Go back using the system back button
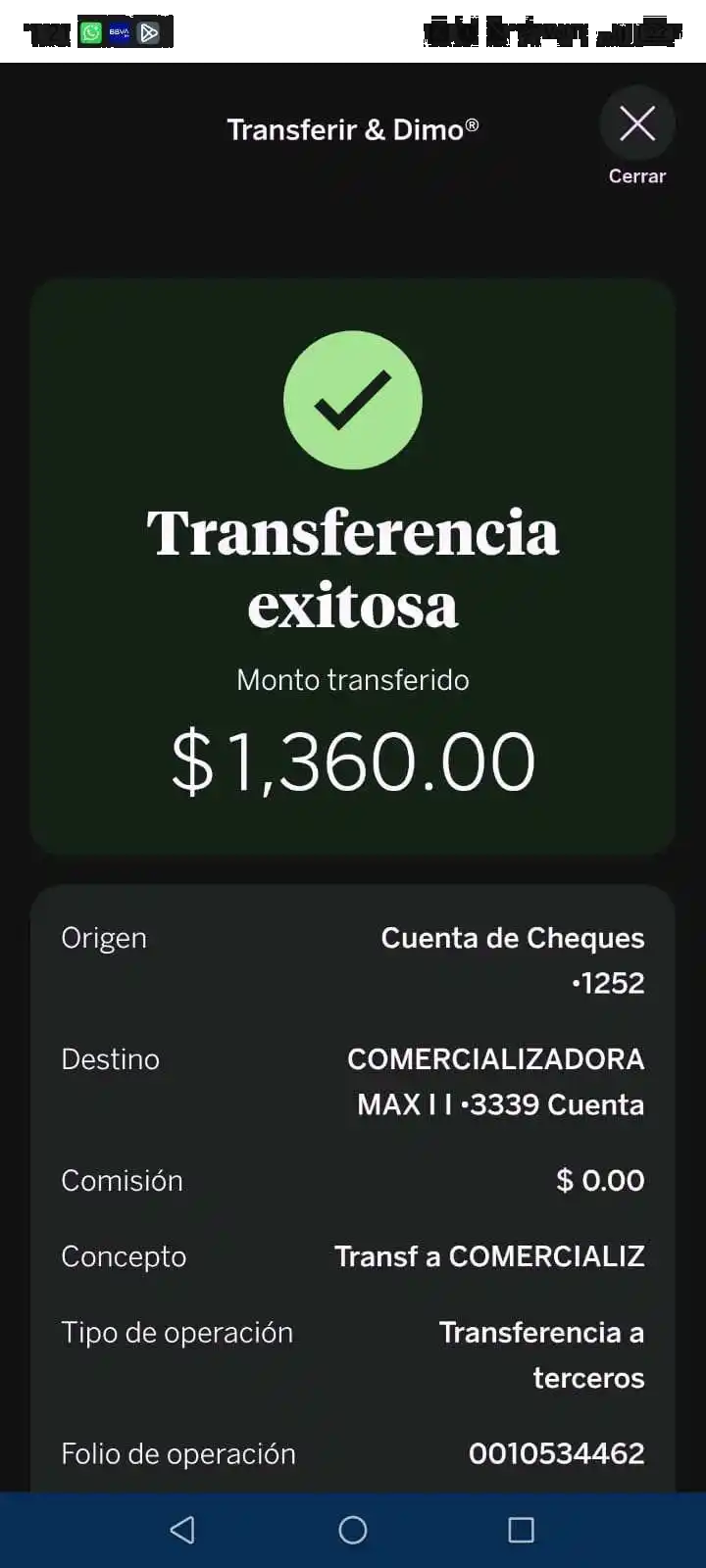Viewport: 706px width, 1568px height. coord(182,1530)
